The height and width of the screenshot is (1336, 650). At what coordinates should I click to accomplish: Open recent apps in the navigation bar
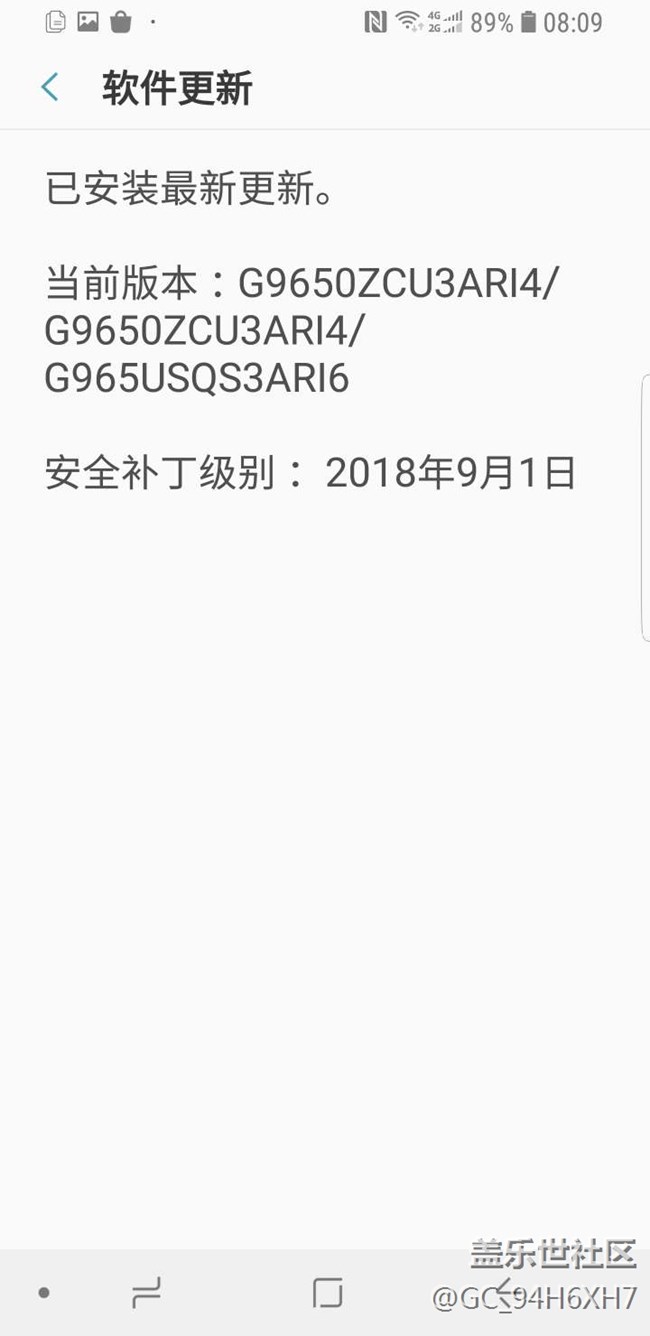pos(146,1293)
